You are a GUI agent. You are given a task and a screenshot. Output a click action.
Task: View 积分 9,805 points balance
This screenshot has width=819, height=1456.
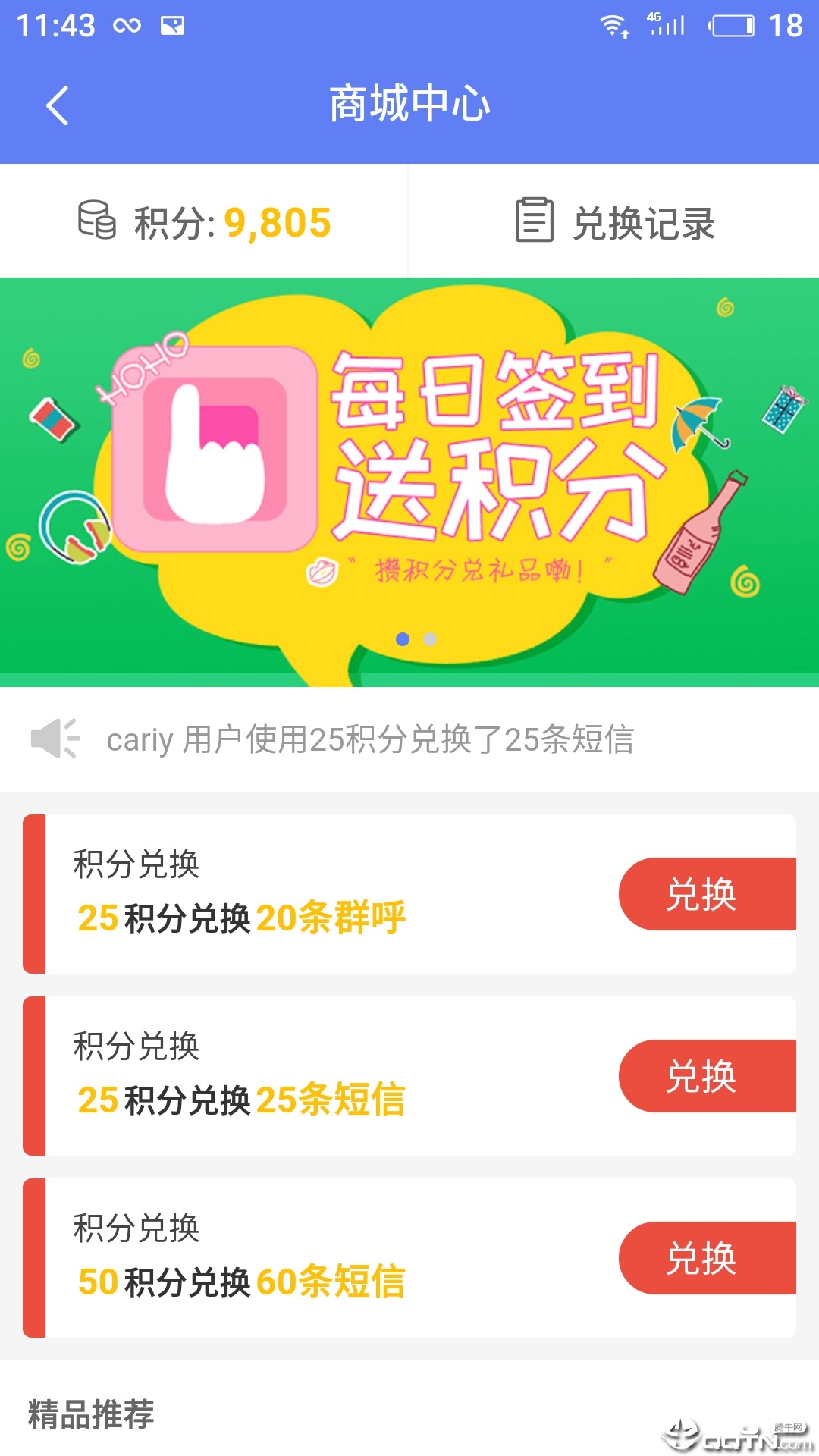[x=205, y=221]
